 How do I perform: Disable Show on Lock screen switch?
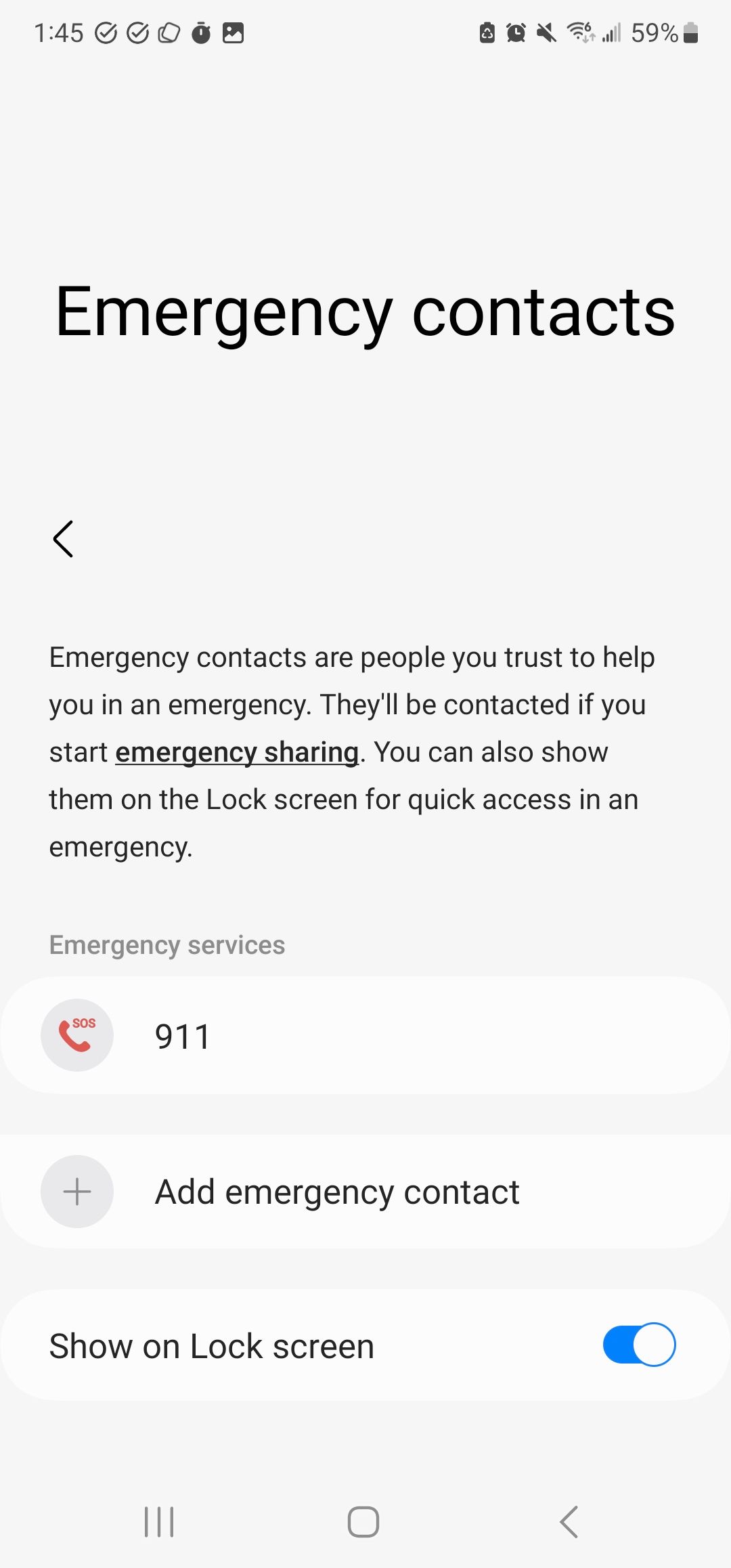[x=638, y=1345]
